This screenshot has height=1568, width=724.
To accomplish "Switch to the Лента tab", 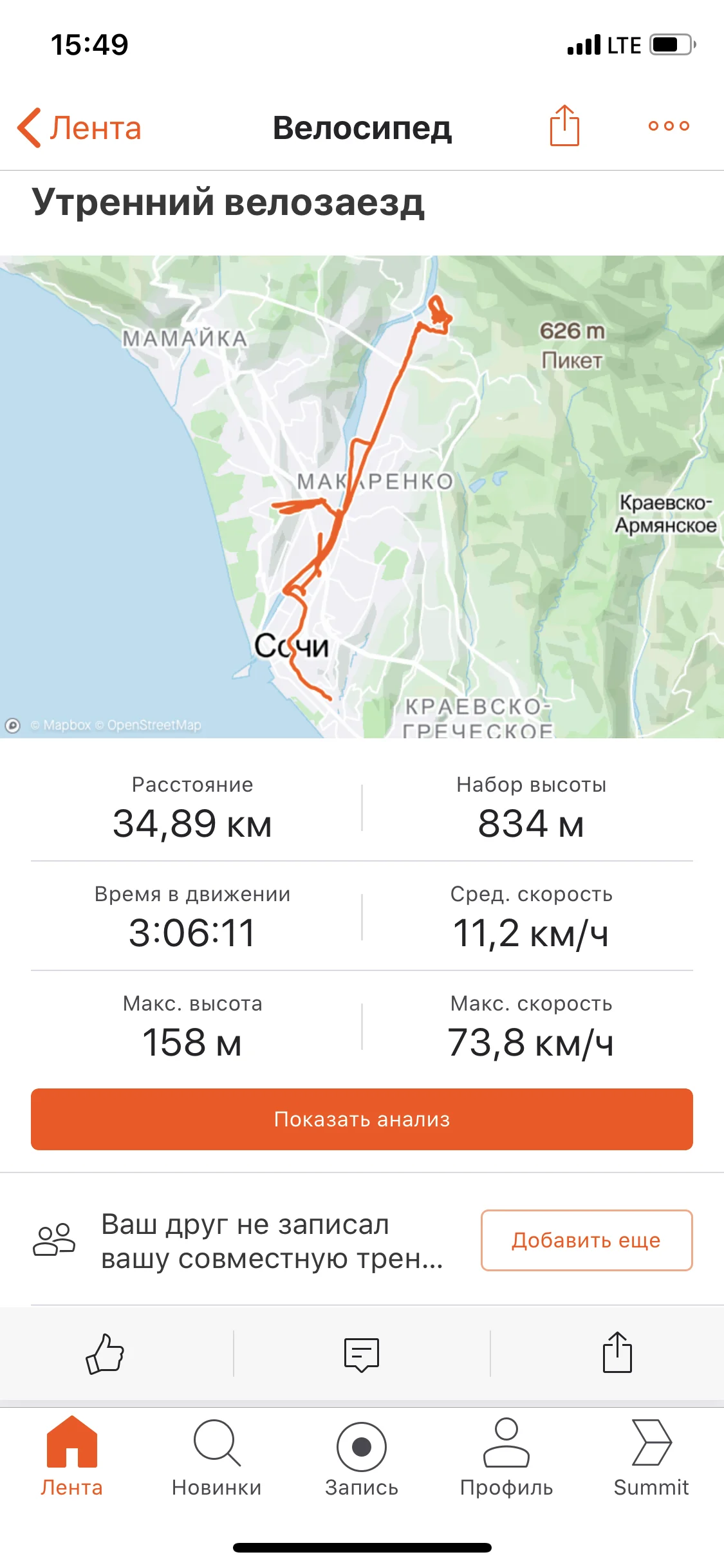I will (72, 1456).
